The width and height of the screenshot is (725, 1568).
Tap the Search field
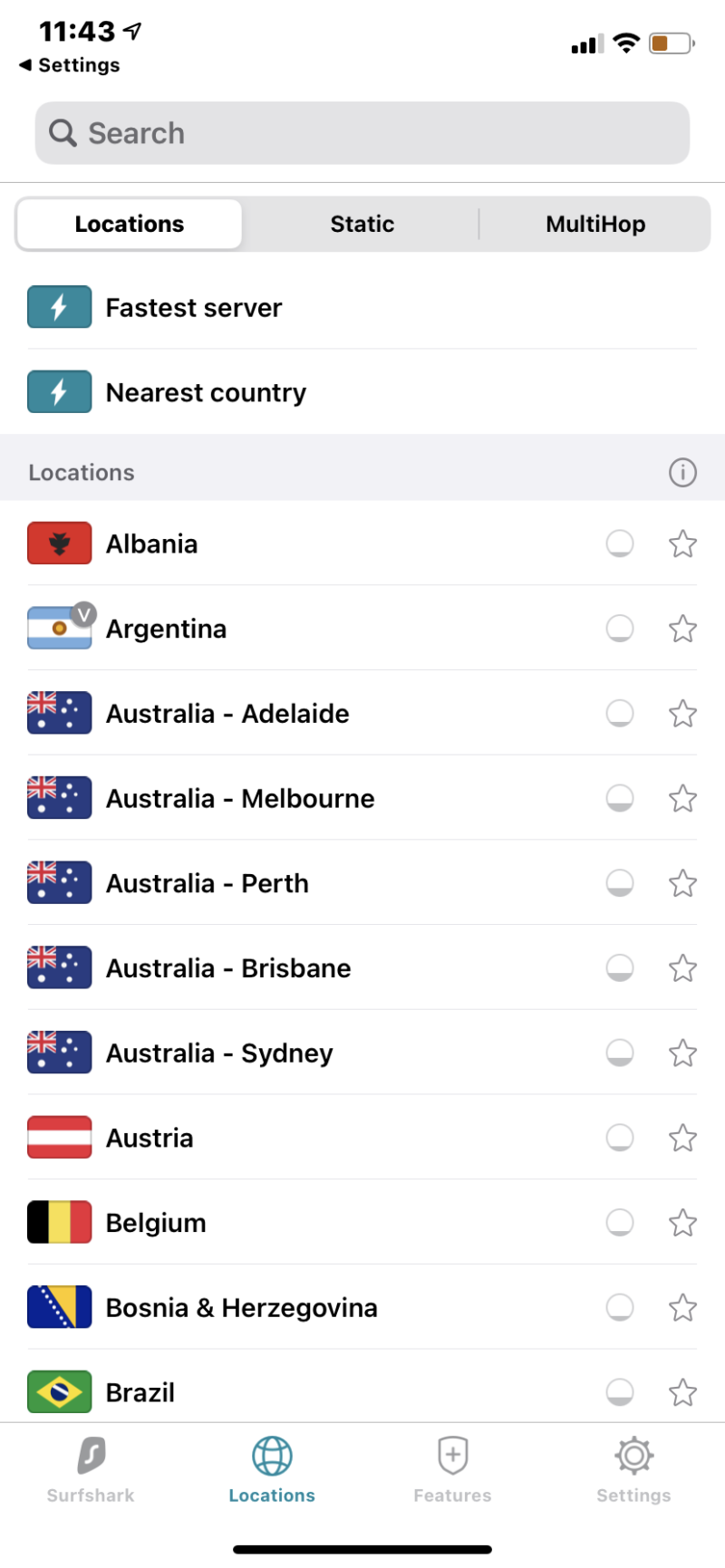(362, 132)
